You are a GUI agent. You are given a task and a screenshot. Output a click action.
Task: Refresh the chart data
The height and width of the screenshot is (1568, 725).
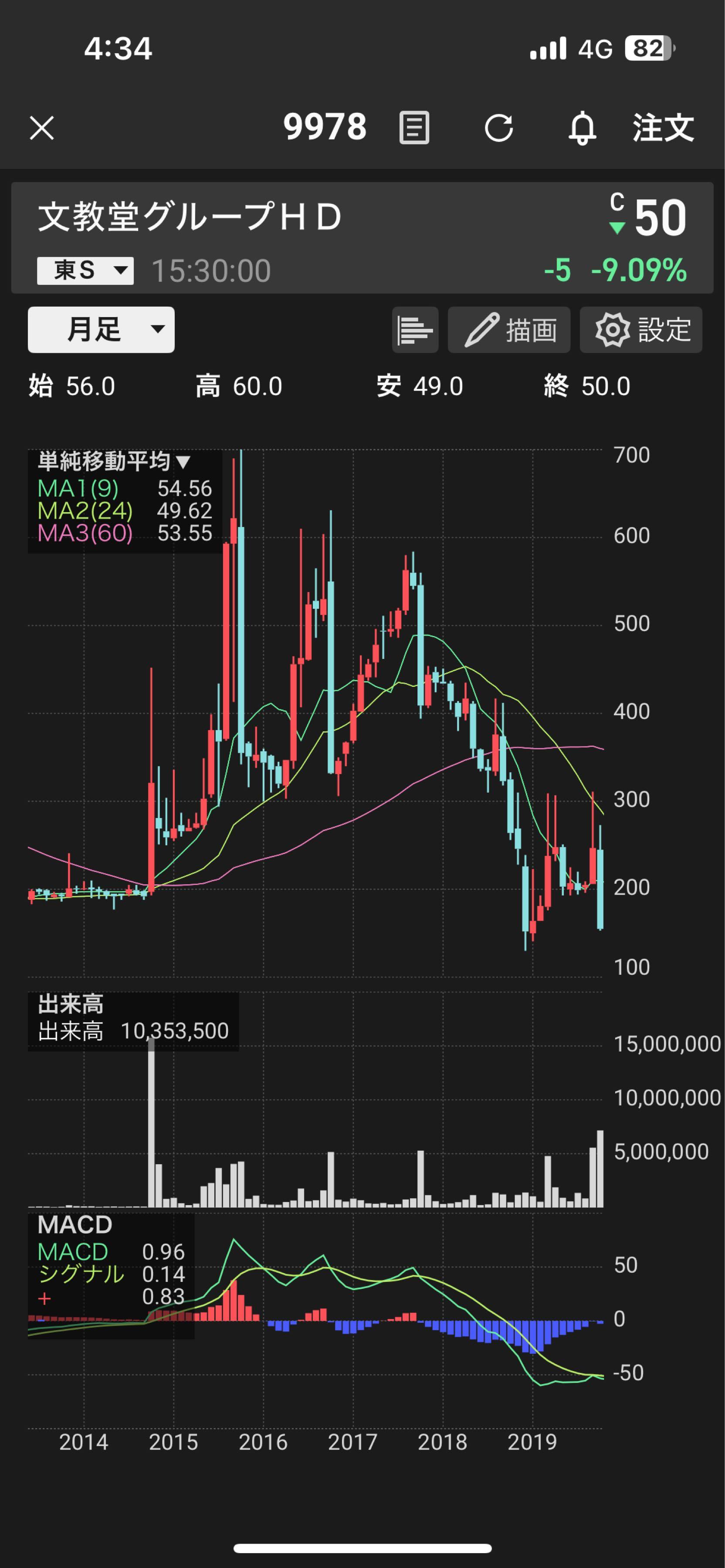pyautogui.click(x=498, y=128)
